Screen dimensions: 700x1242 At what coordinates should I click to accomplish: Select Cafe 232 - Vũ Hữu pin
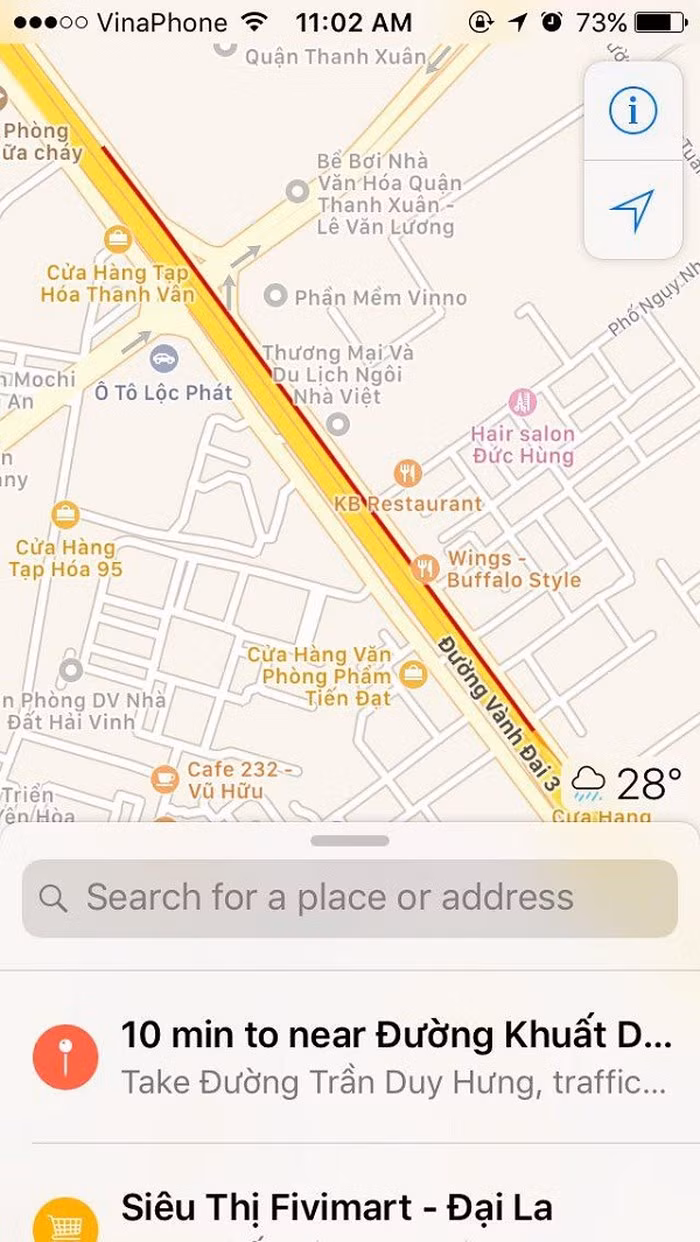tap(165, 777)
